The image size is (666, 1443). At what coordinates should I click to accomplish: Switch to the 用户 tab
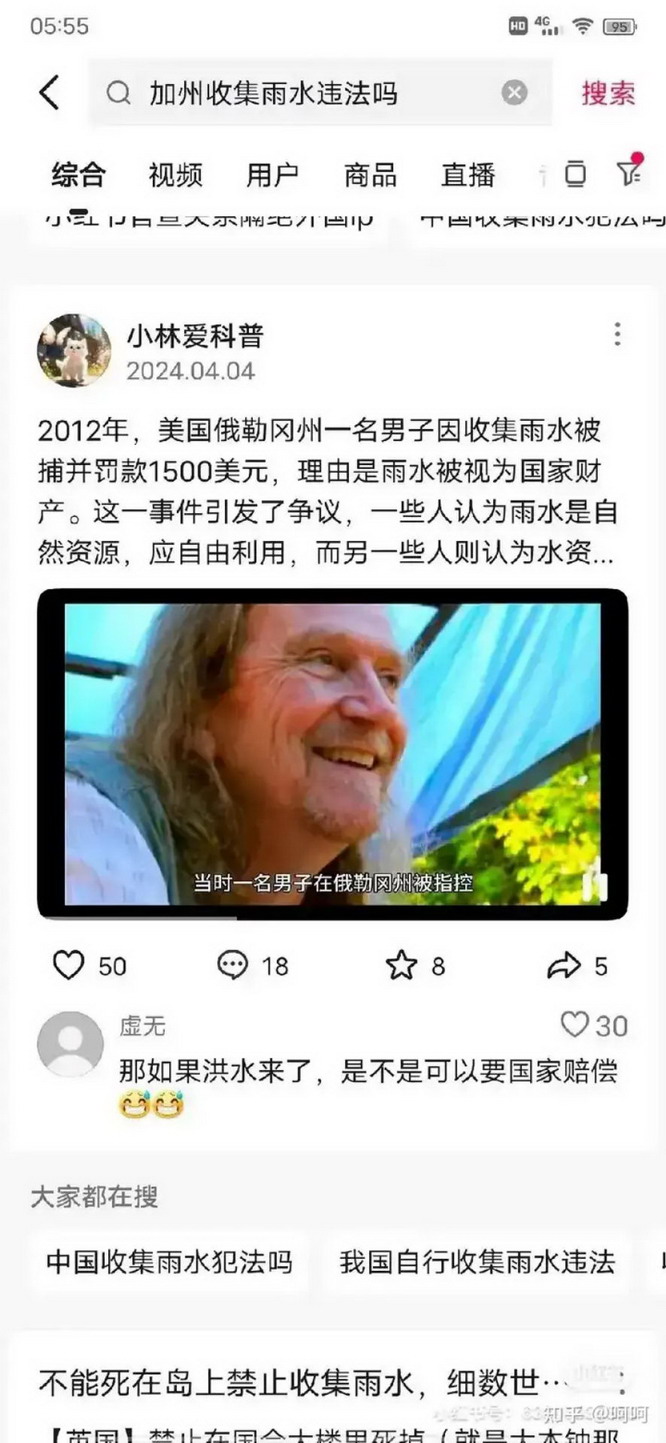tap(272, 175)
